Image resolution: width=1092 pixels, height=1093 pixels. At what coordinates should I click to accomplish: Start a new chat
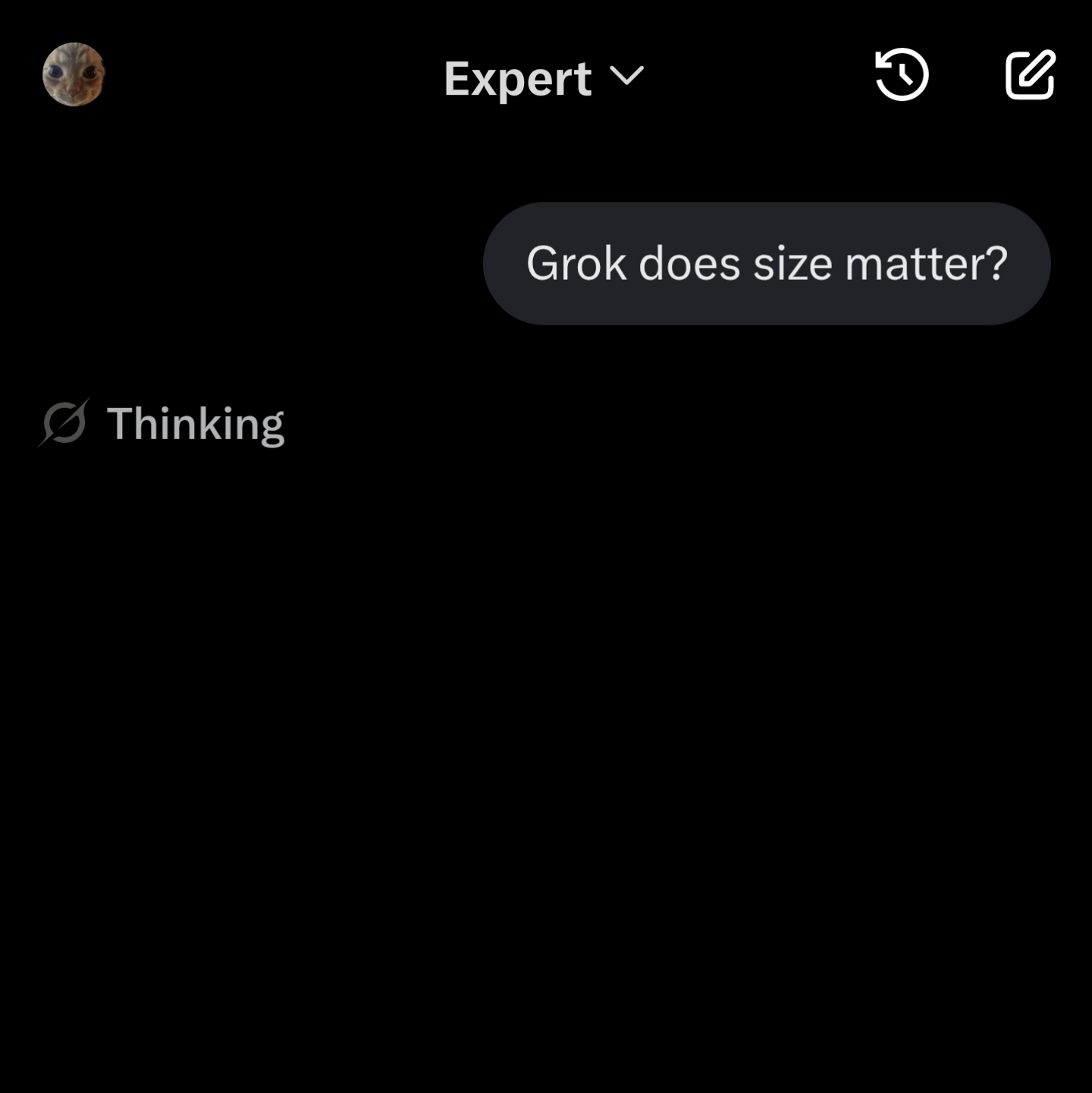point(1030,74)
